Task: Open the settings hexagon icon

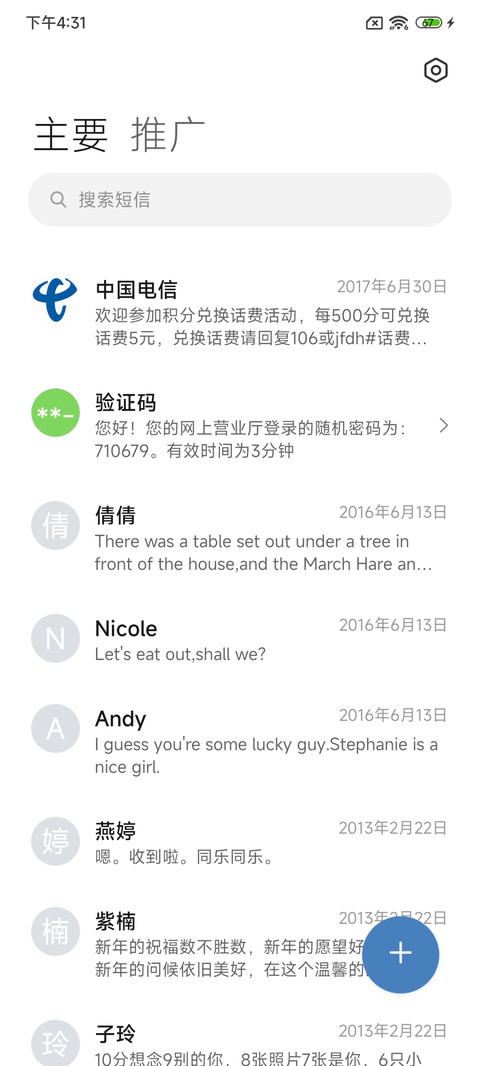Action: point(436,70)
